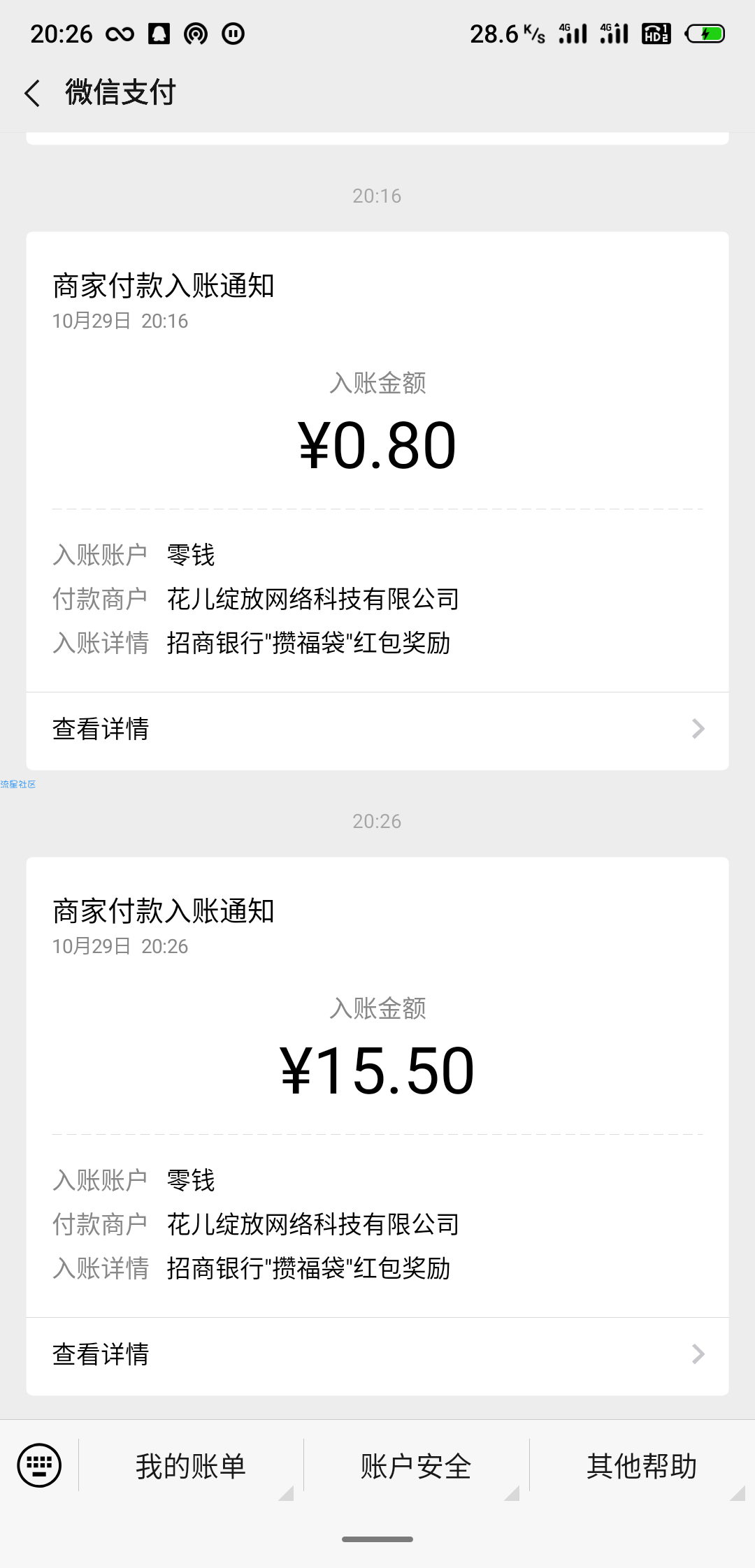The height and width of the screenshot is (1568, 755).
Task: Open 查看详情 for the ¥15.50 payment
Action: (377, 1356)
